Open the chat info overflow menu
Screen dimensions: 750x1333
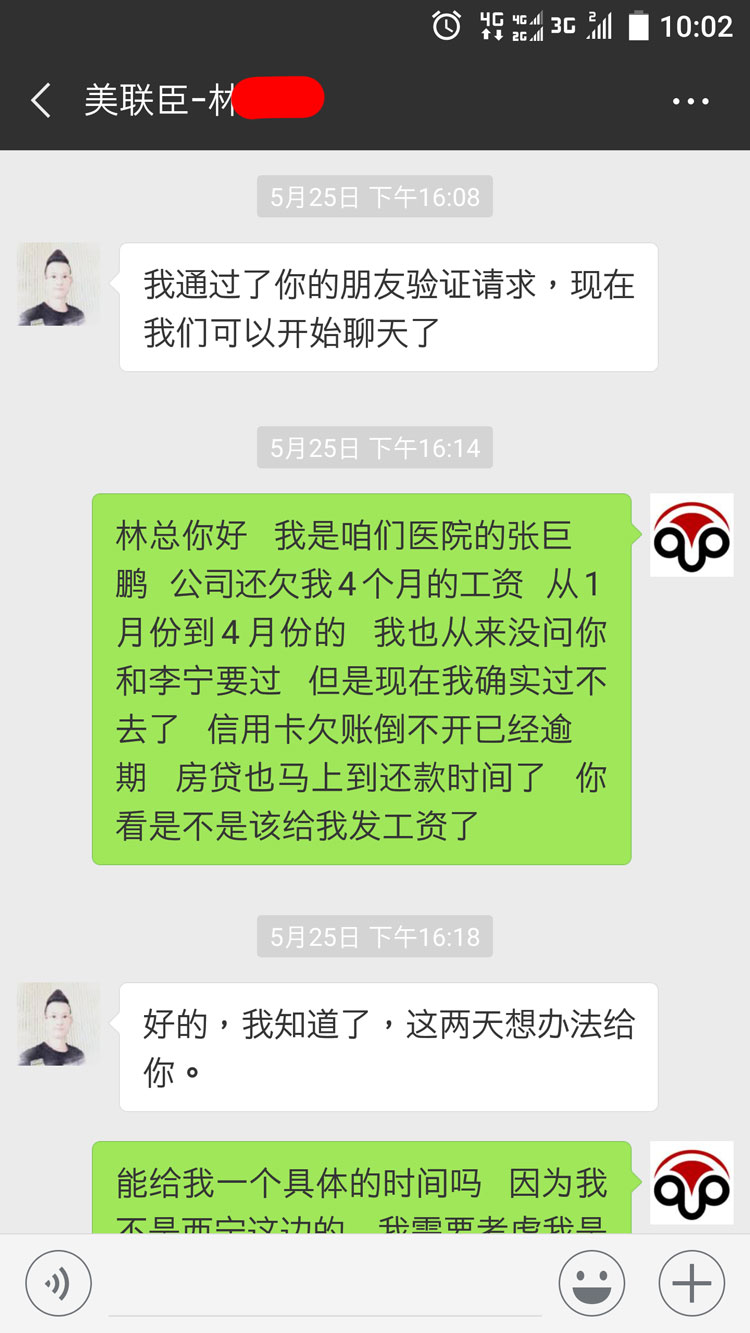point(690,102)
